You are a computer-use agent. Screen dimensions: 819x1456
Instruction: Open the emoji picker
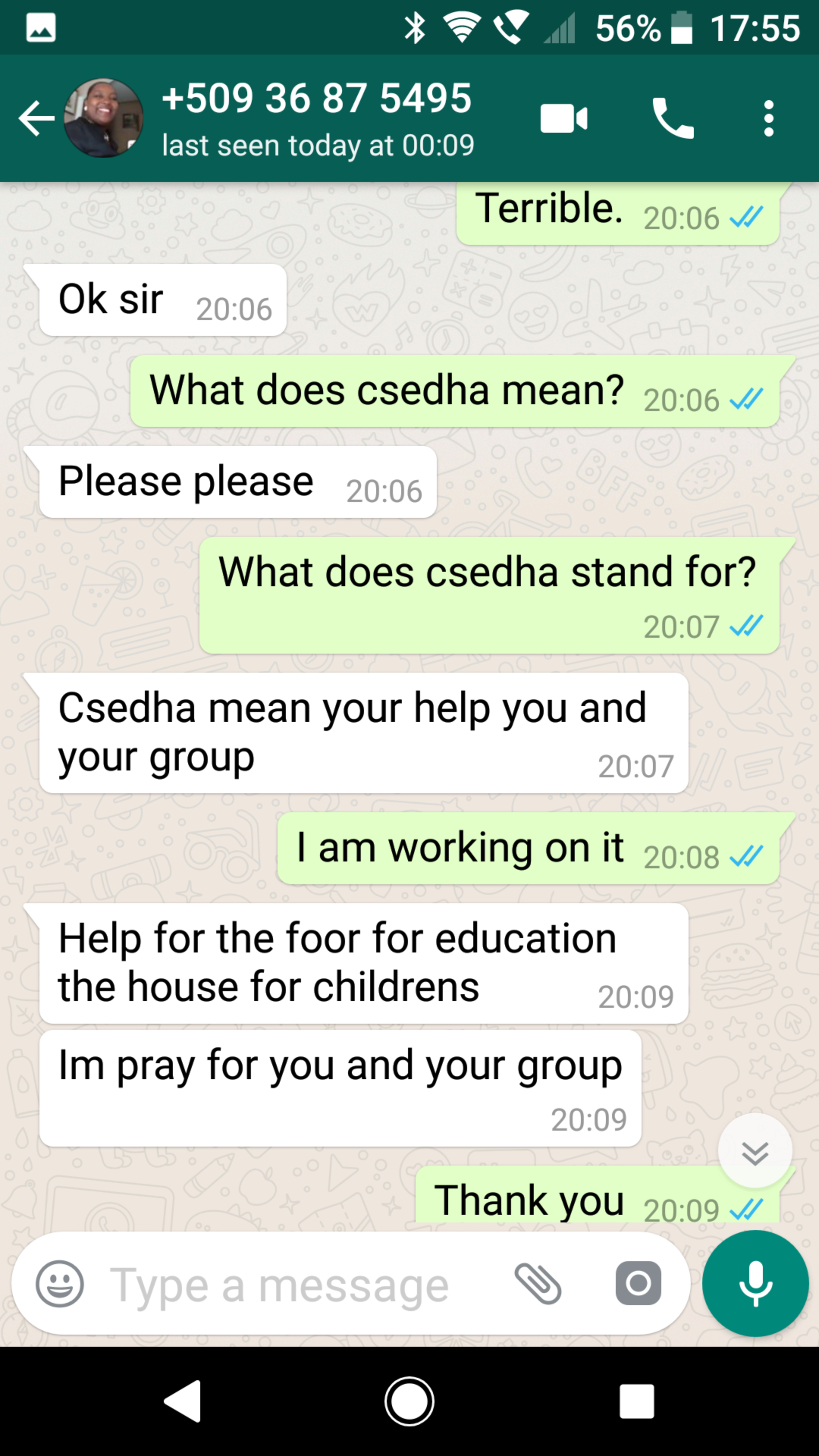tap(60, 1283)
